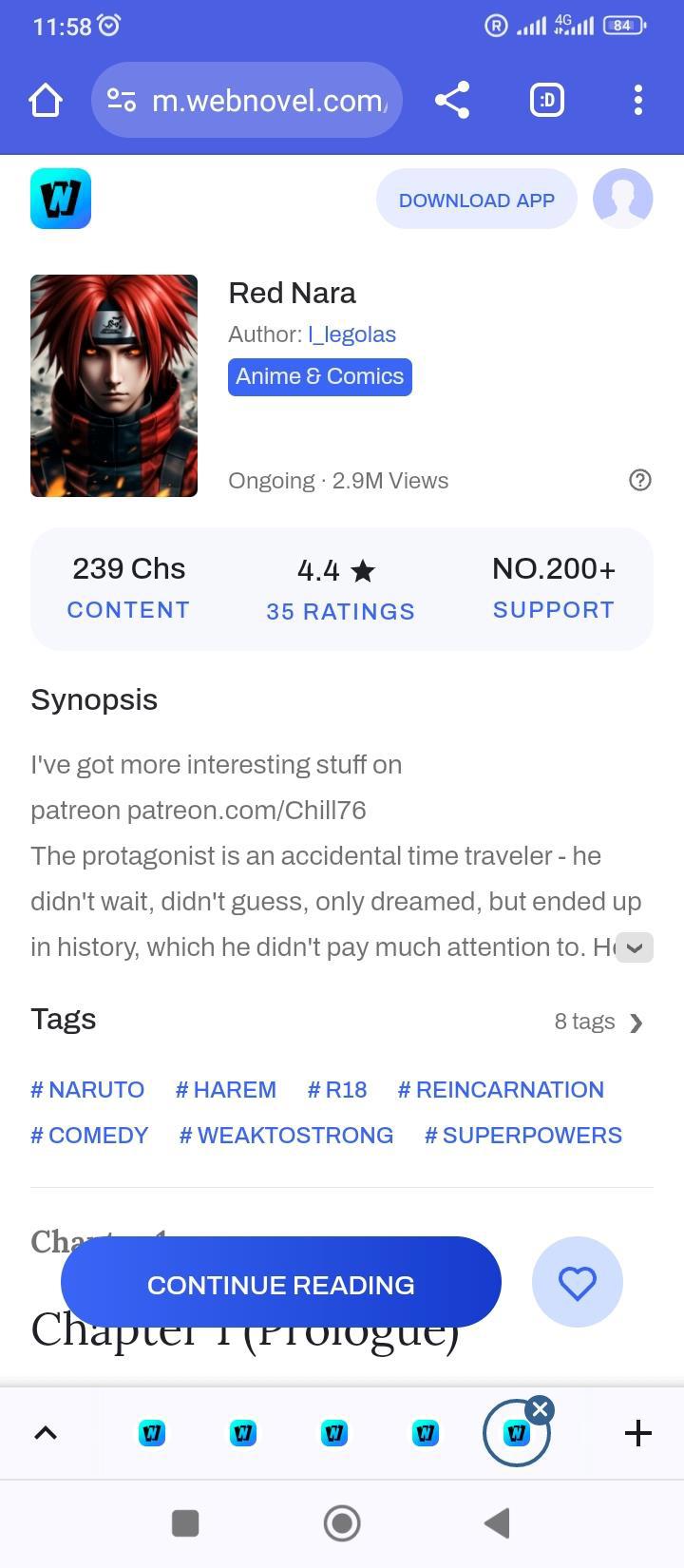Image resolution: width=684 pixels, height=1568 pixels.
Task: Close the current browser tab
Action: (x=540, y=1409)
